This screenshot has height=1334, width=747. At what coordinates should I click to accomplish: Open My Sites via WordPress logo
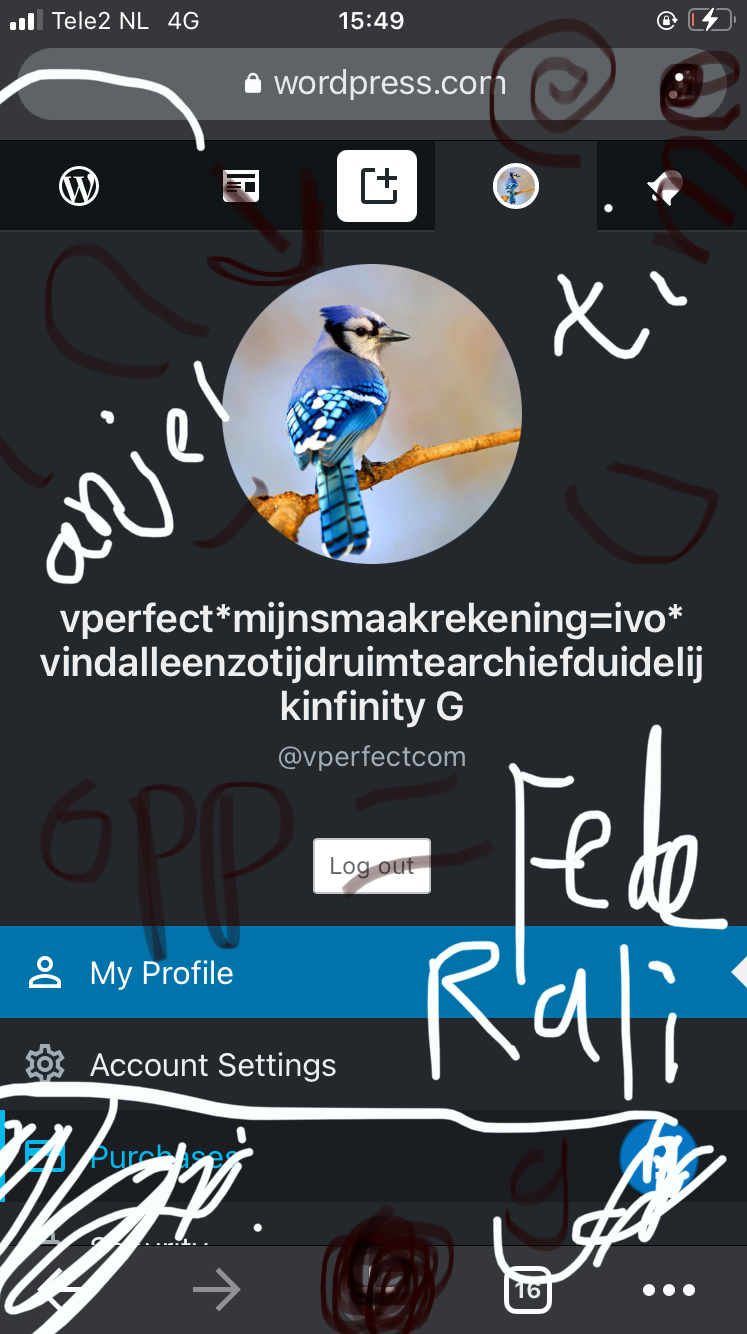pos(79,186)
